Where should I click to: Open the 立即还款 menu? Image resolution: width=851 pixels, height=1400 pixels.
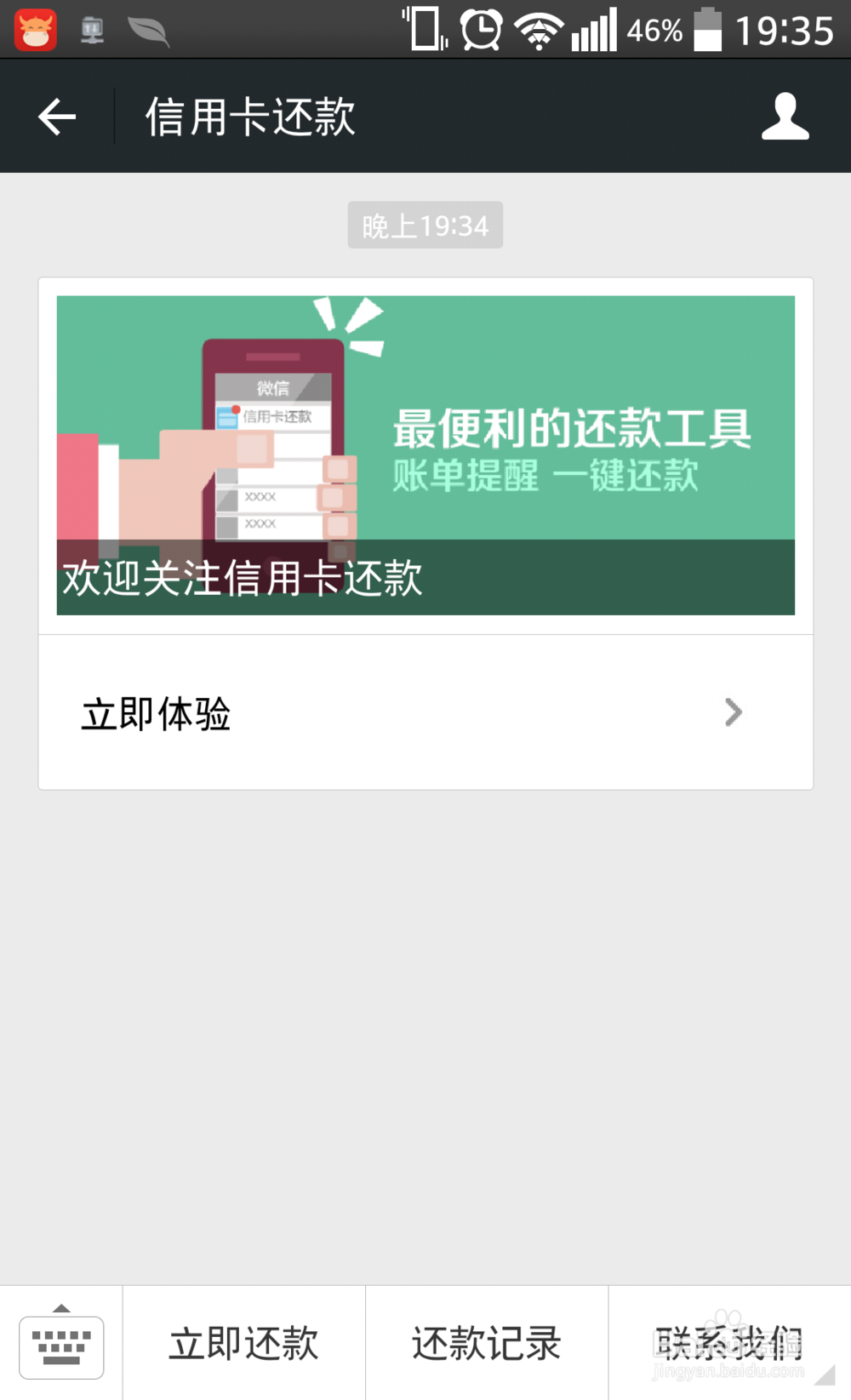pyautogui.click(x=243, y=1345)
